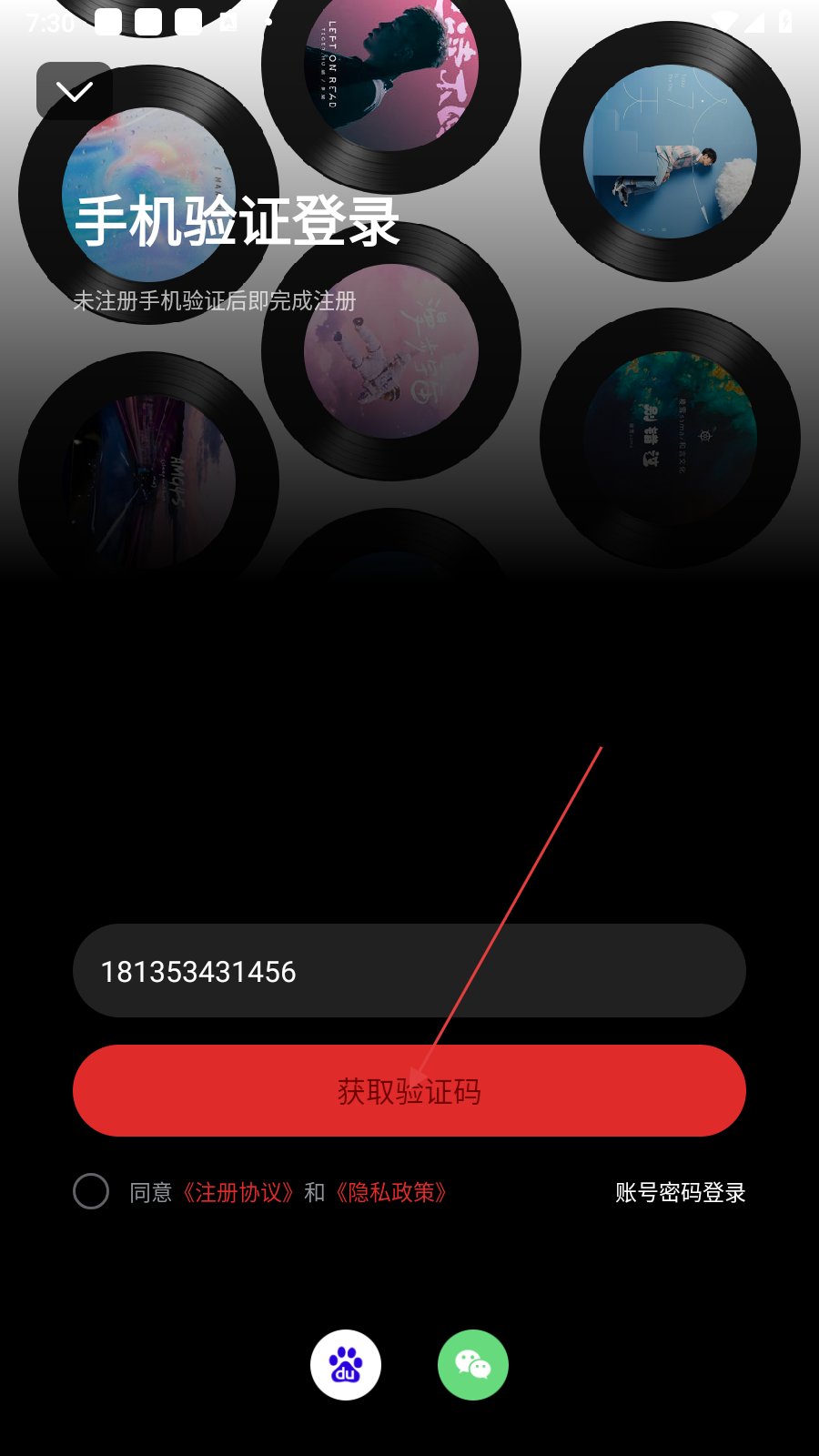The width and height of the screenshot is (819, 1456).
Task: Check the agreement consent circle
Action: (x=91, y=1191)
